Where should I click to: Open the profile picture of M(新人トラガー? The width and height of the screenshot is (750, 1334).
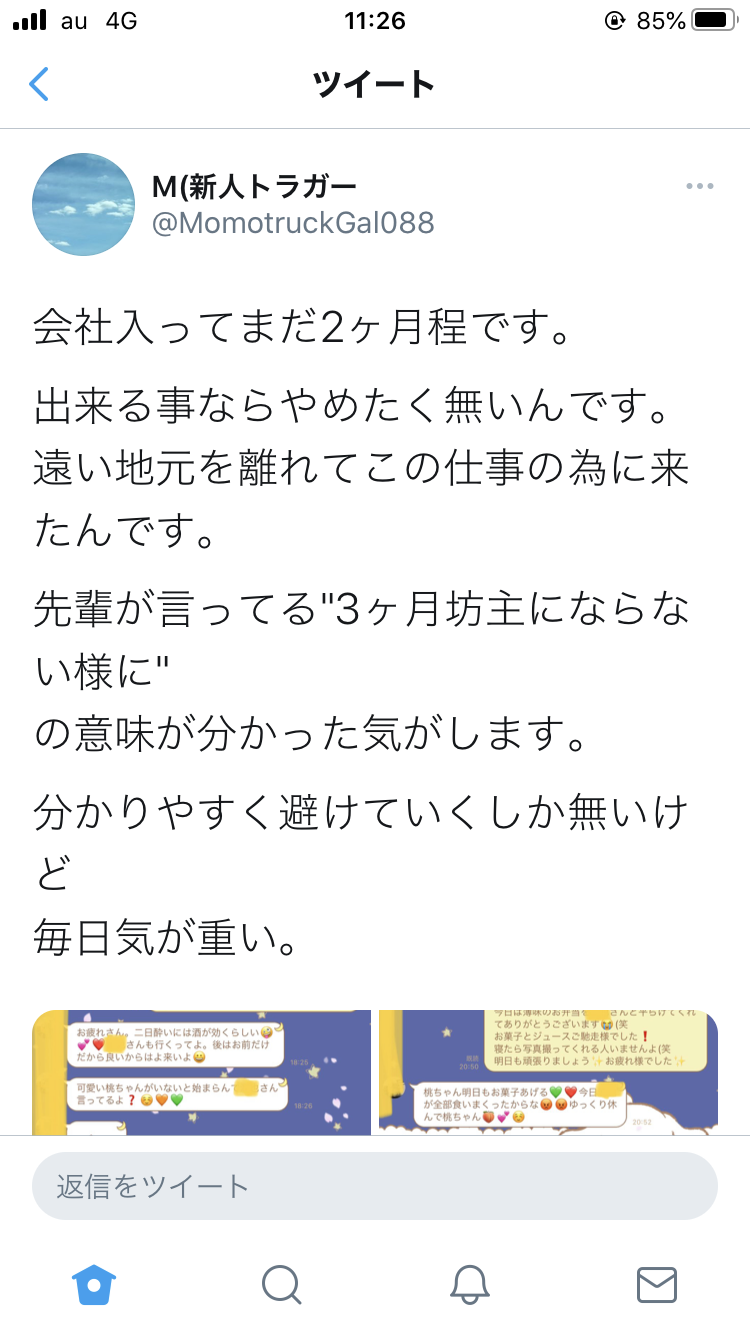pos(84,204)
